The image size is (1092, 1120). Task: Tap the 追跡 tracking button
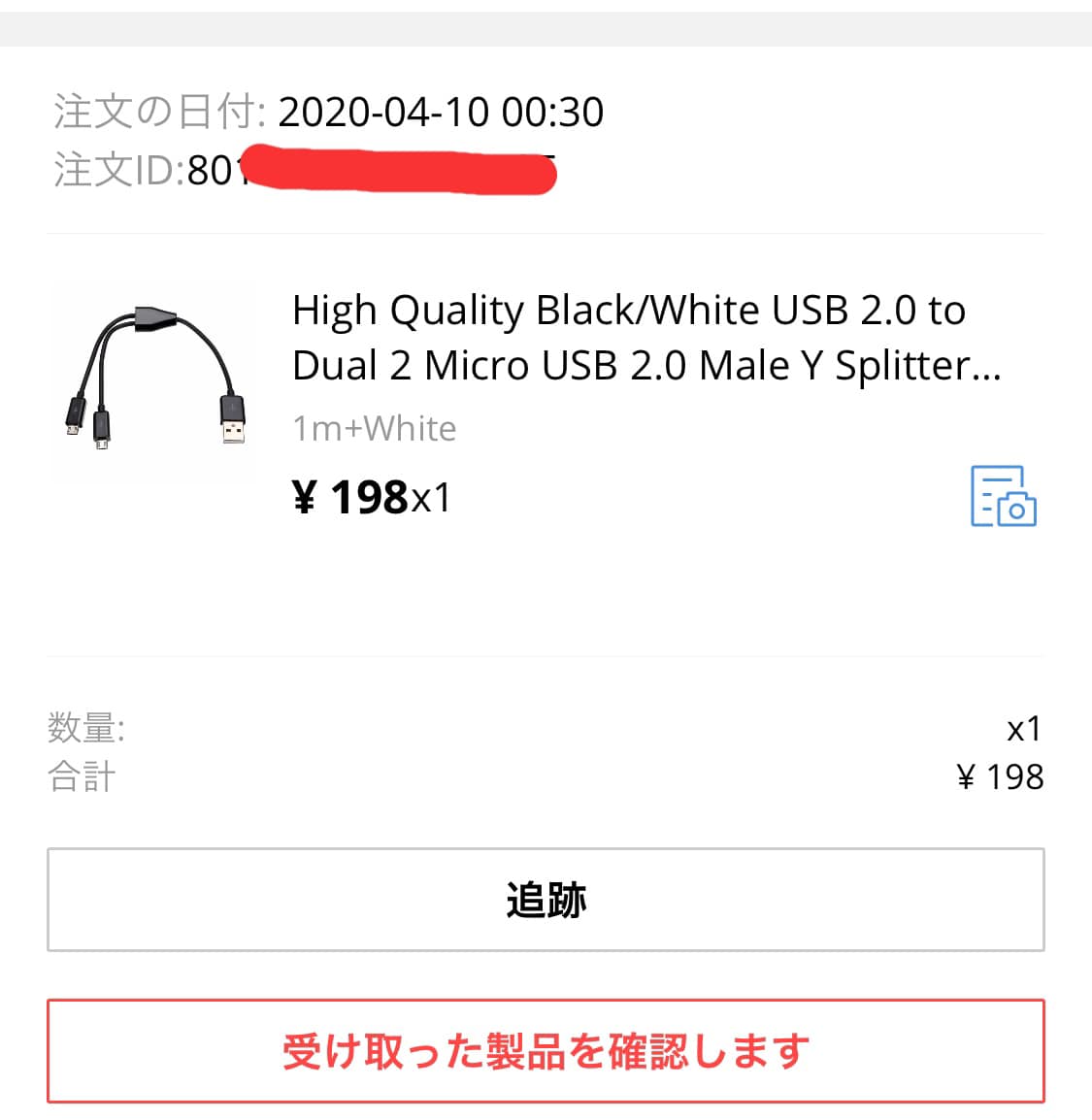tap(546, 900)
